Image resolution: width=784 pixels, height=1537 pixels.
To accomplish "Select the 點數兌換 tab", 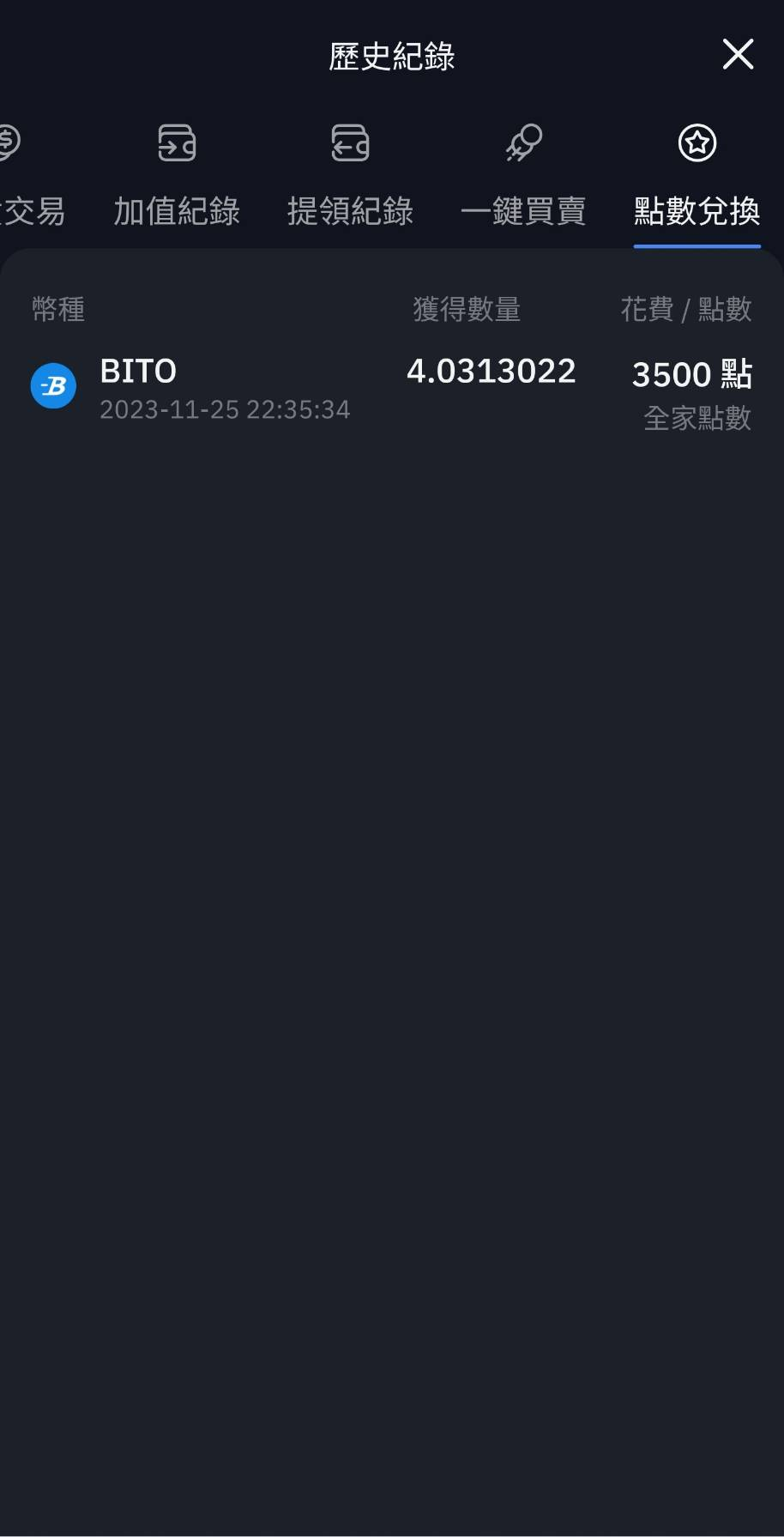I will (x=697, y=176).
